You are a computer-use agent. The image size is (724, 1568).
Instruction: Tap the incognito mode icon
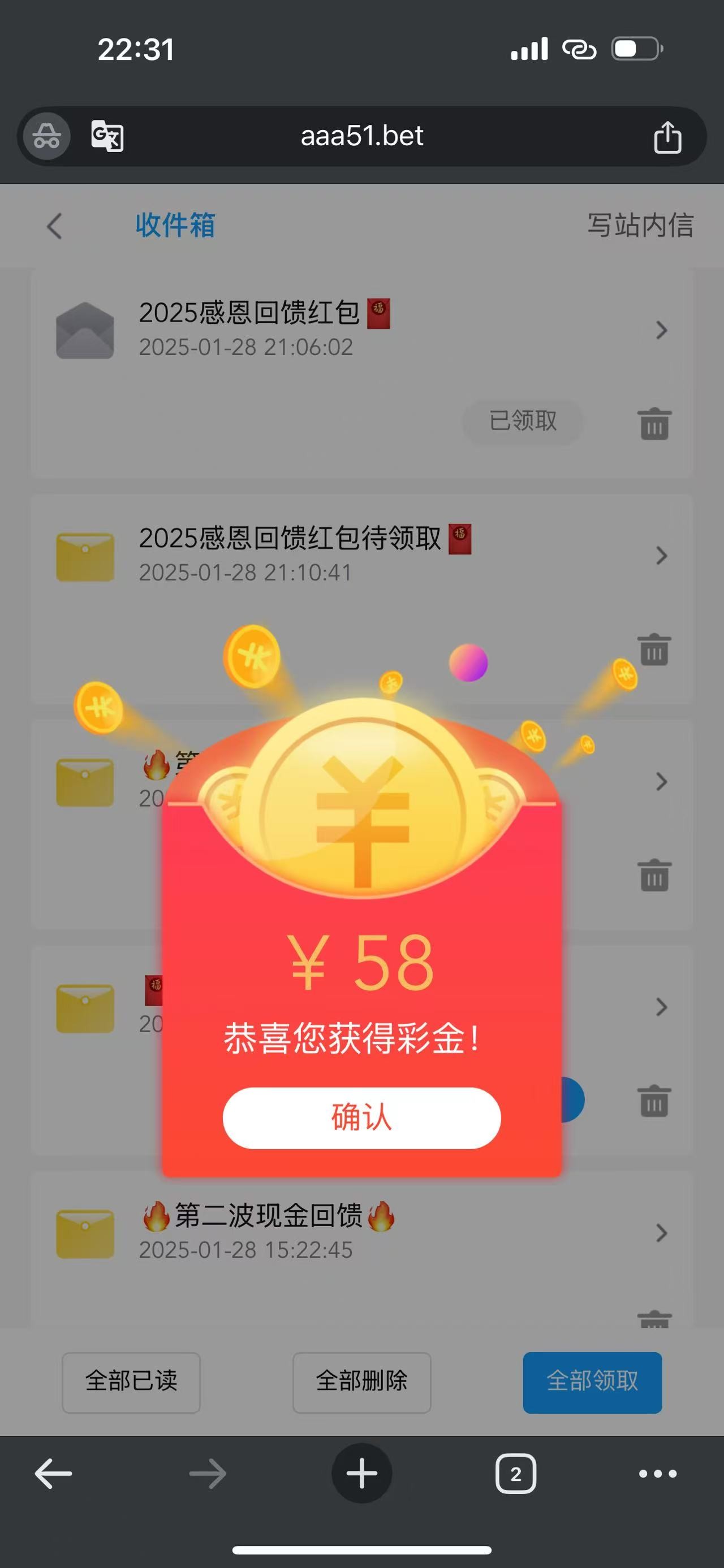tap(46, 136)
